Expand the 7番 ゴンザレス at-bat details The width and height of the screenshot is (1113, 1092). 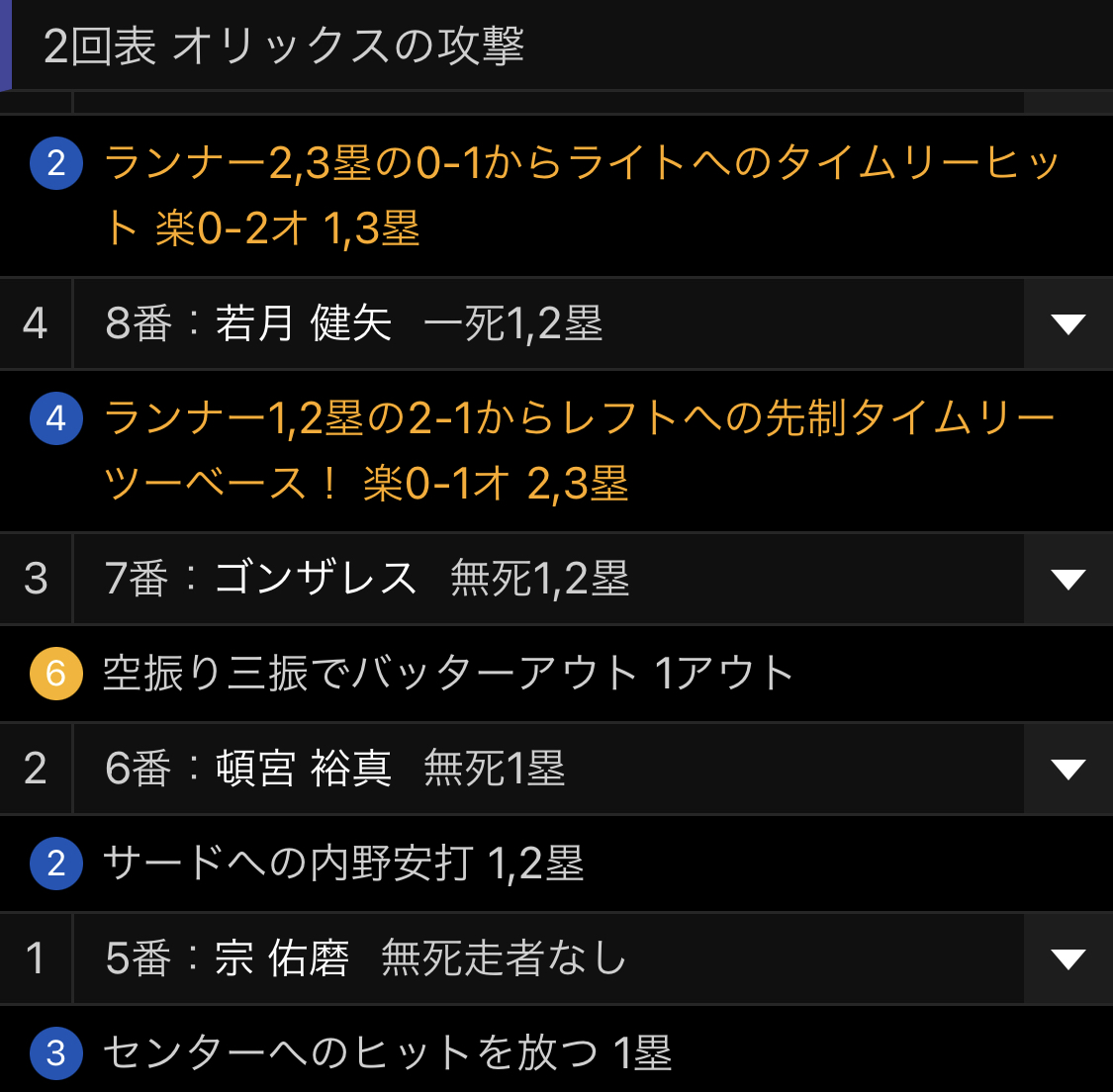pyautogui.click(x=1067, y=580)
